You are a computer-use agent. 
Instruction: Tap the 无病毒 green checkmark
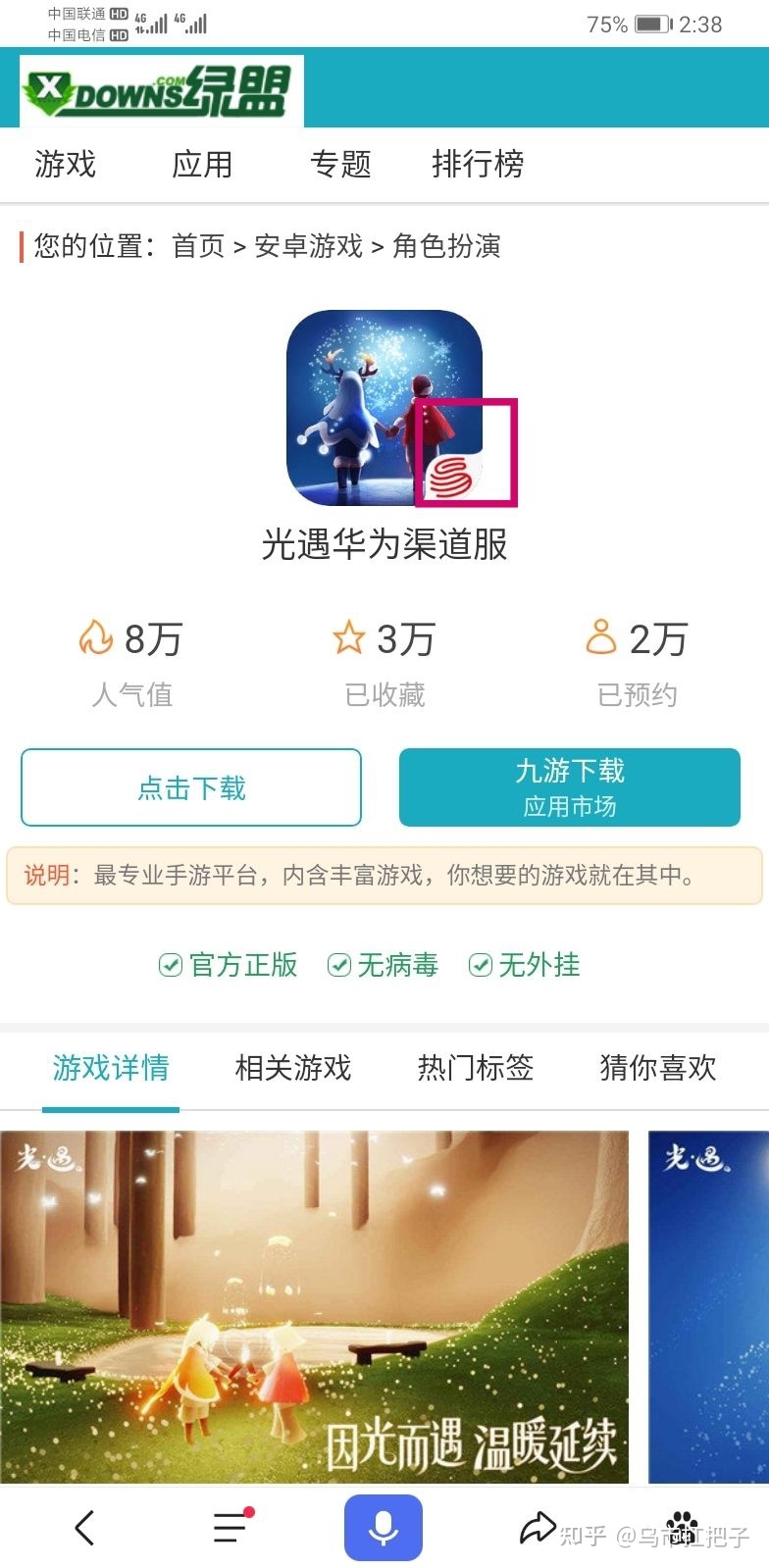(x=338, y=966)
